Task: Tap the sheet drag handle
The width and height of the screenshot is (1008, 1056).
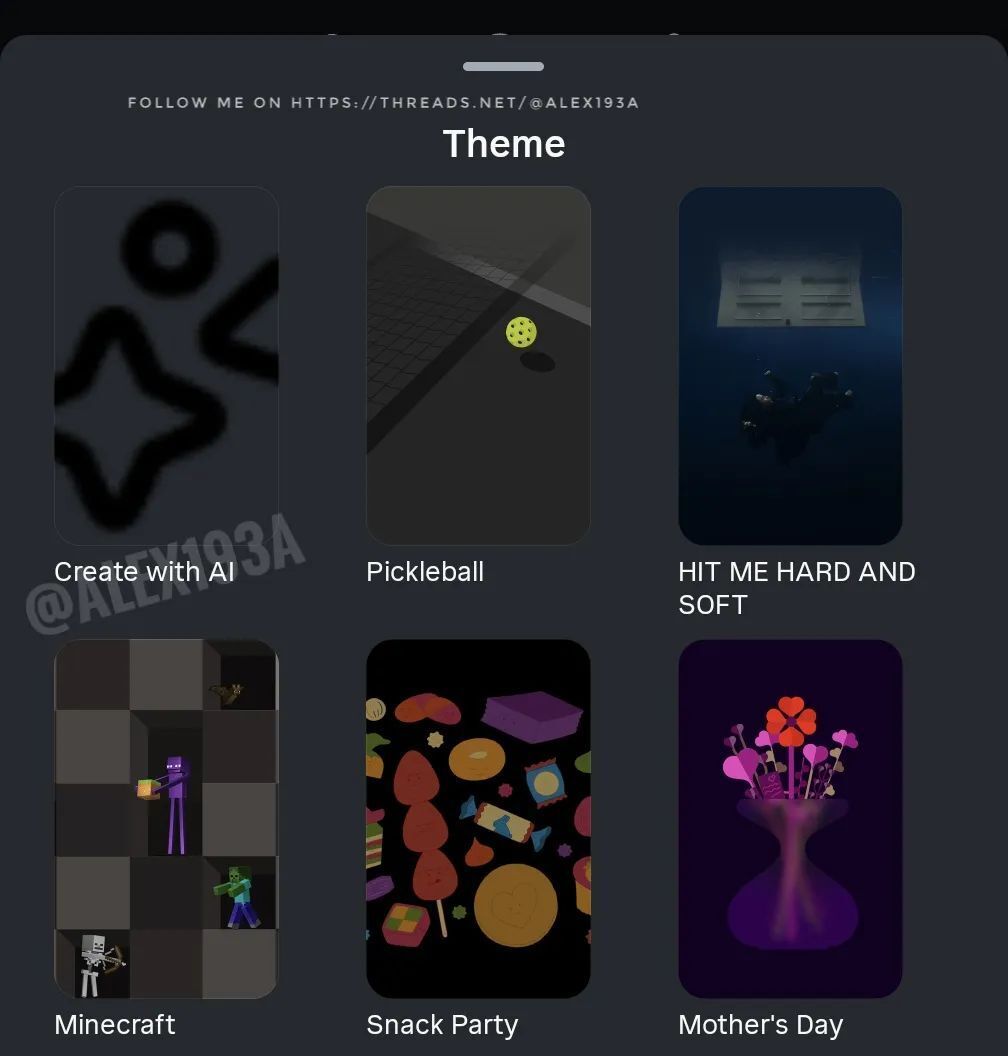Action: (x=503, y=67)
